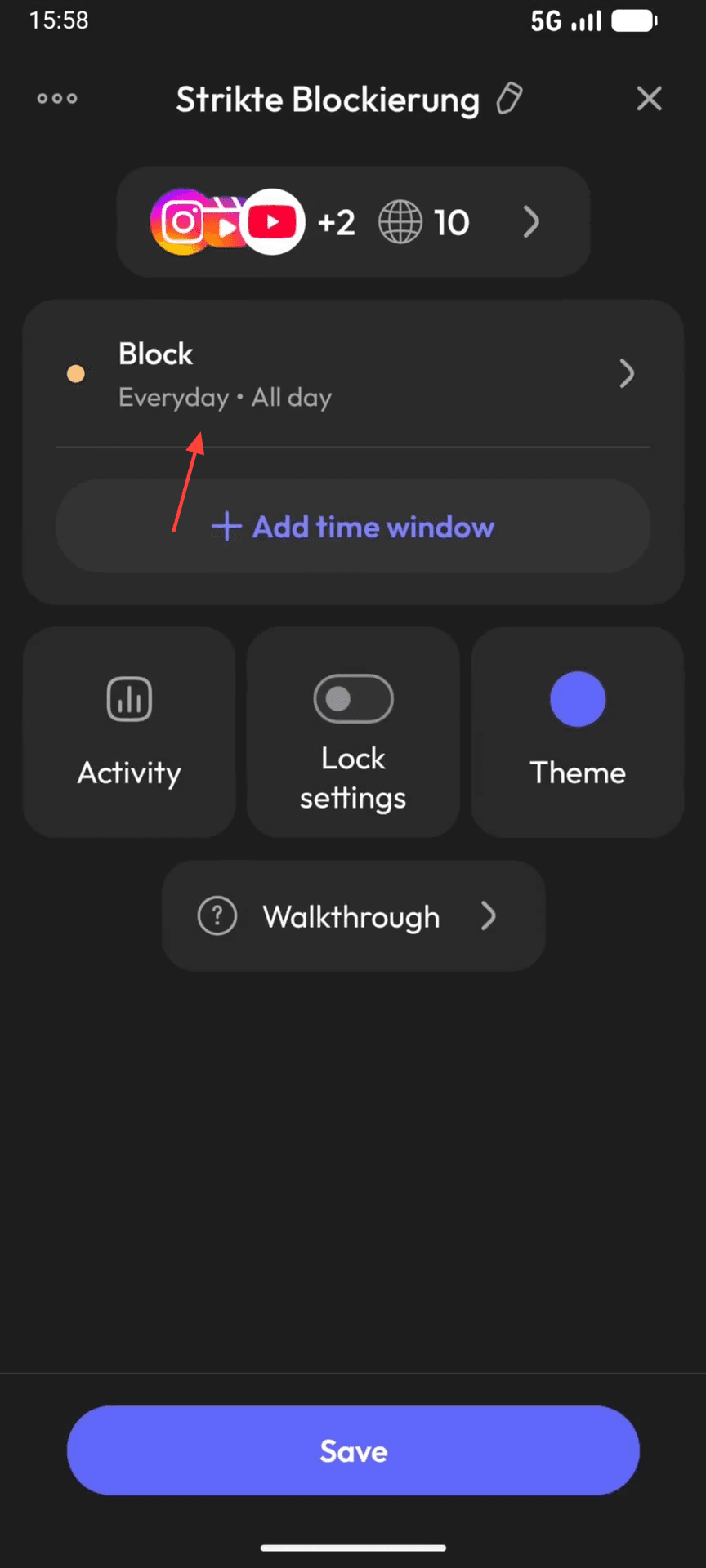This screenshot has width=706, height=1568.
Task: Close the Strikte Blockierung screen
Action: tap(650, 99)
